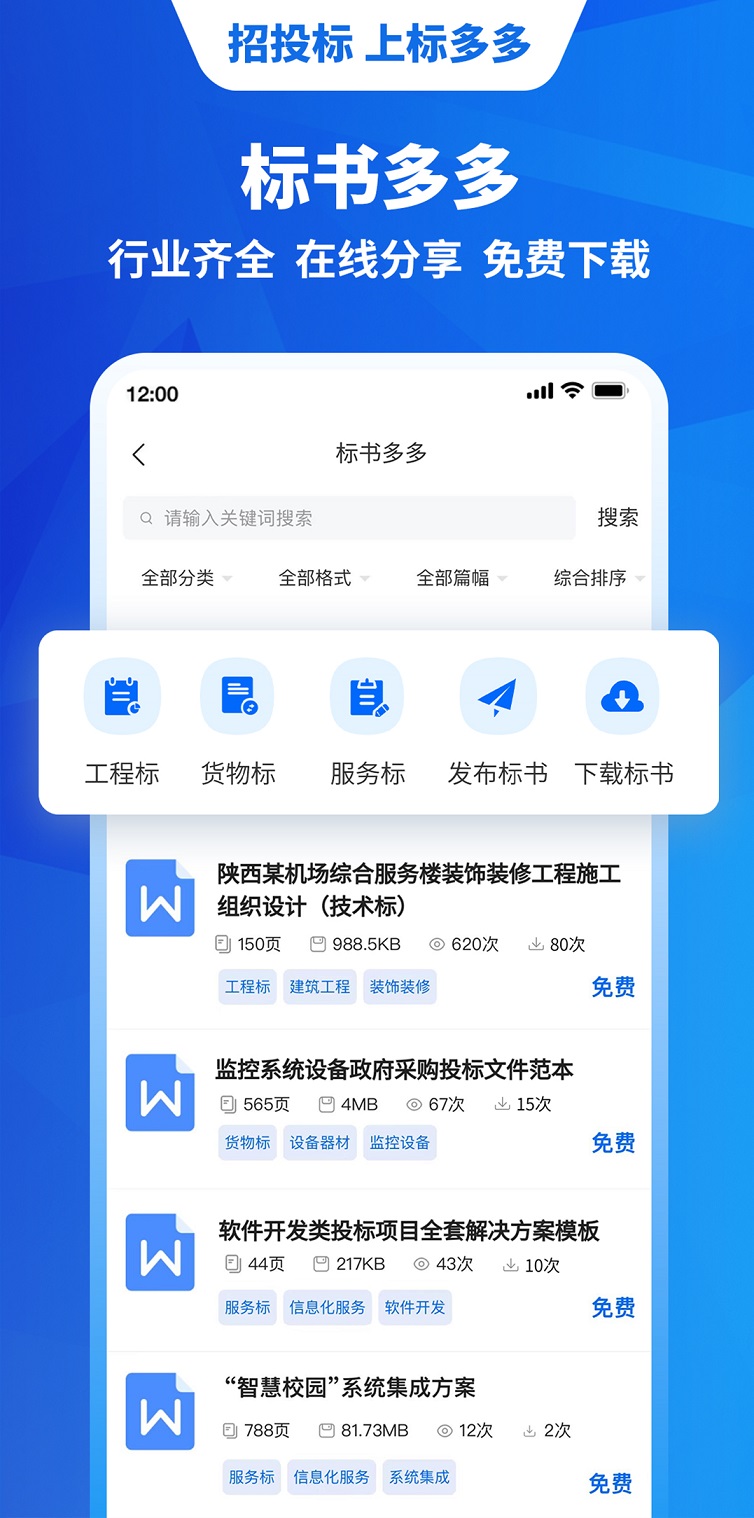Screen dimensions: 754x1518
Task: Select the 建筑工程 tag
Action: tap(319, 987)
